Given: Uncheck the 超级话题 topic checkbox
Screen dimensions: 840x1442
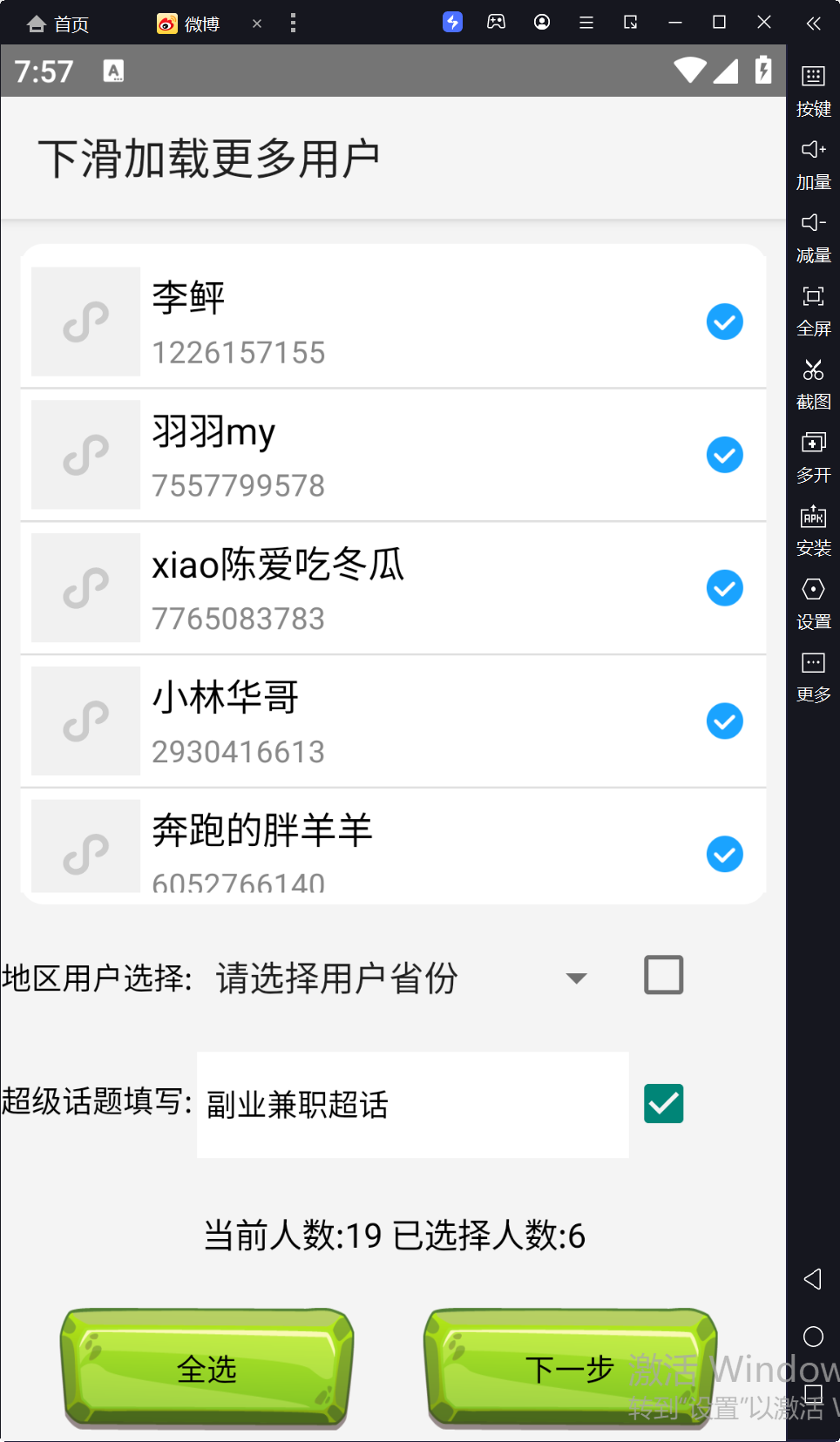Looking at the screenshot, I should click(663, 1104).
